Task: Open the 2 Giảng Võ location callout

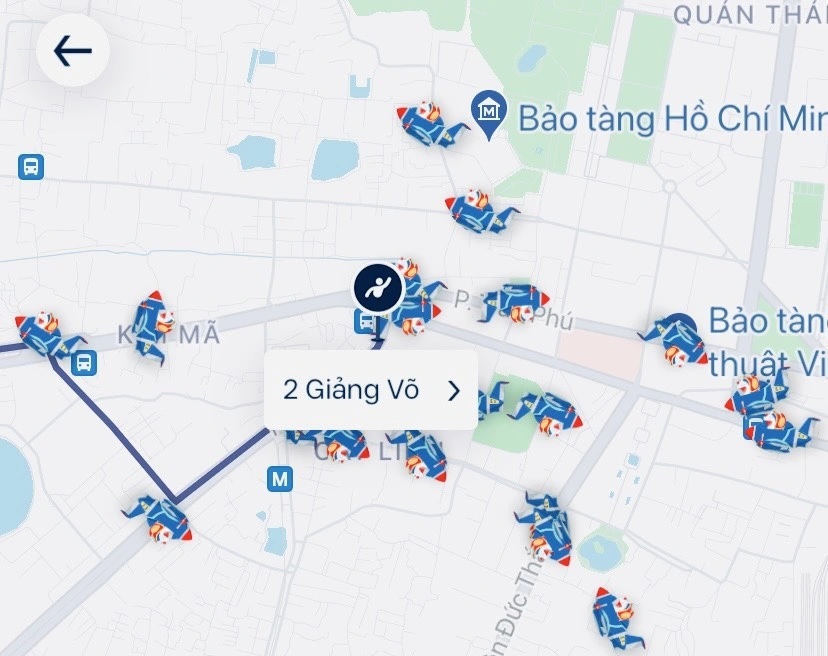Action: 370,390
